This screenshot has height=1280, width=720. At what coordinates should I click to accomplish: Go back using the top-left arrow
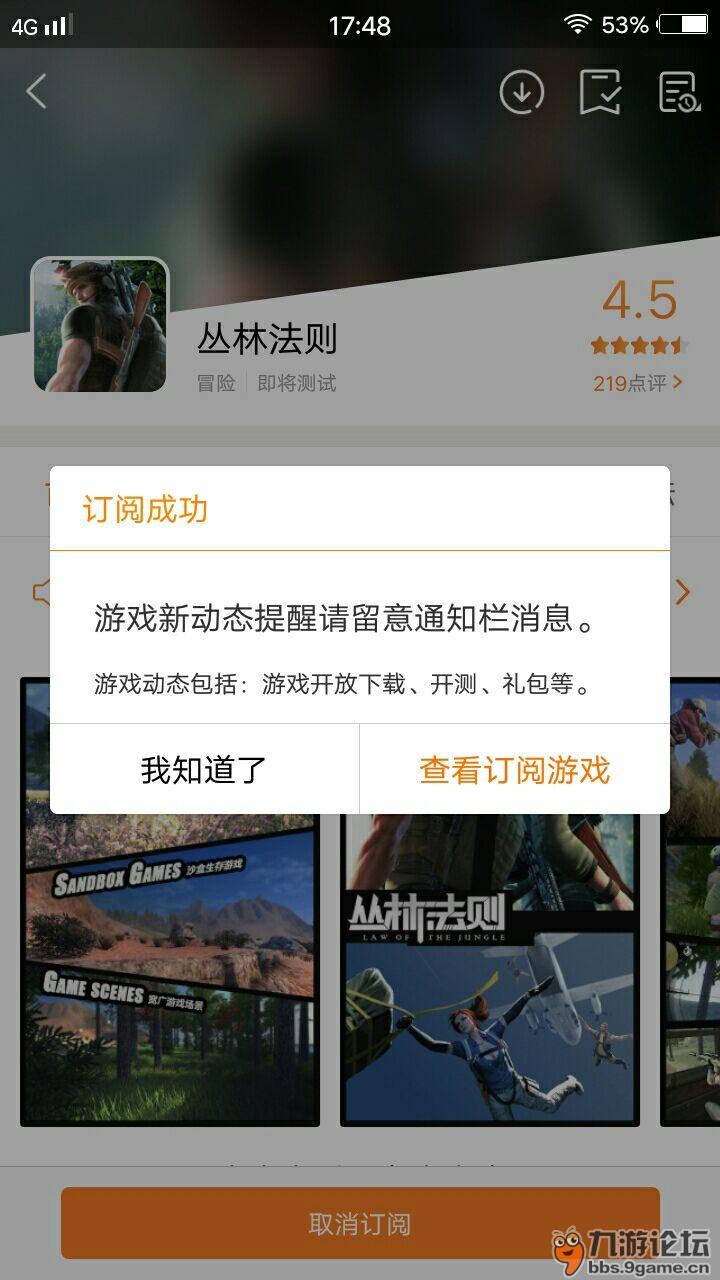point(37,92)
